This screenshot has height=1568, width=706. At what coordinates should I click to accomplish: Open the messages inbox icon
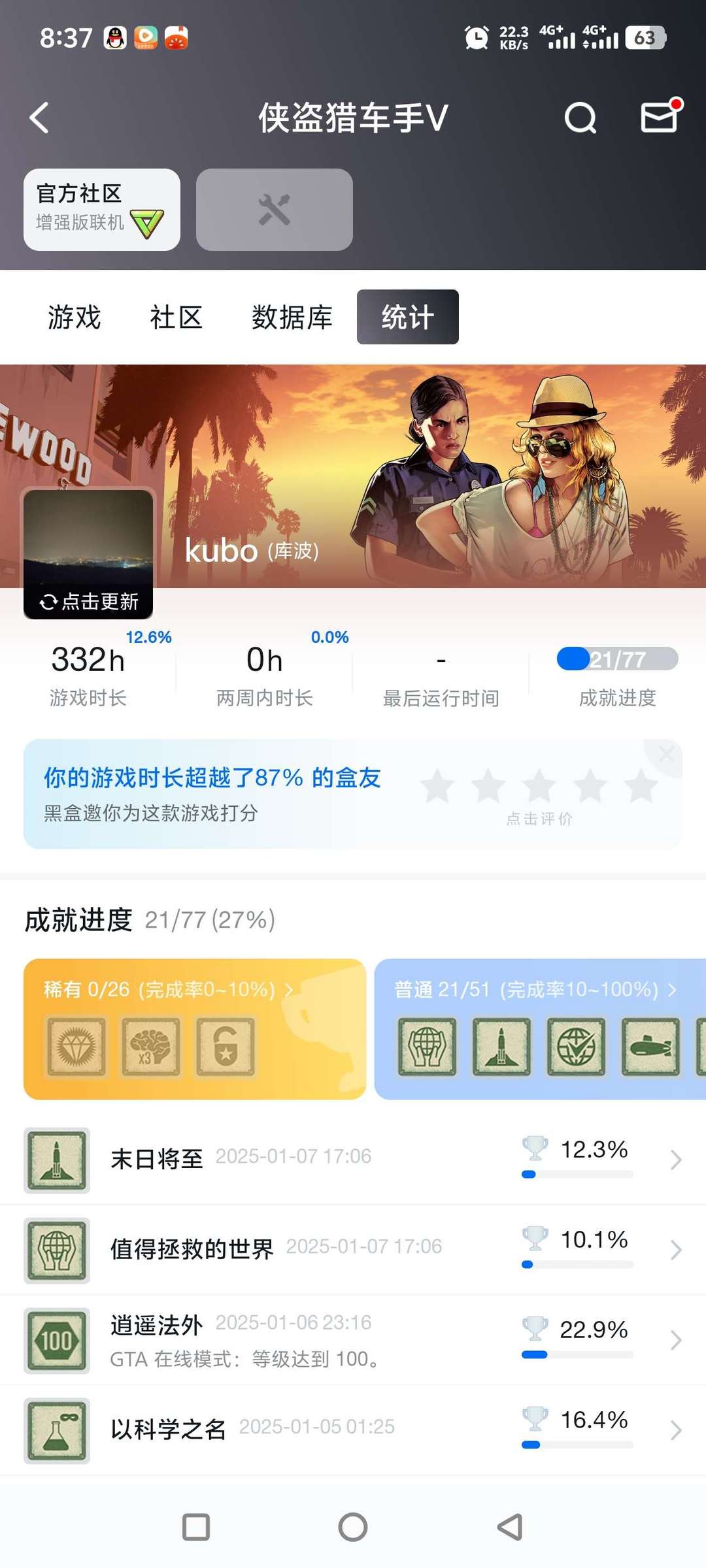point(659,118)
